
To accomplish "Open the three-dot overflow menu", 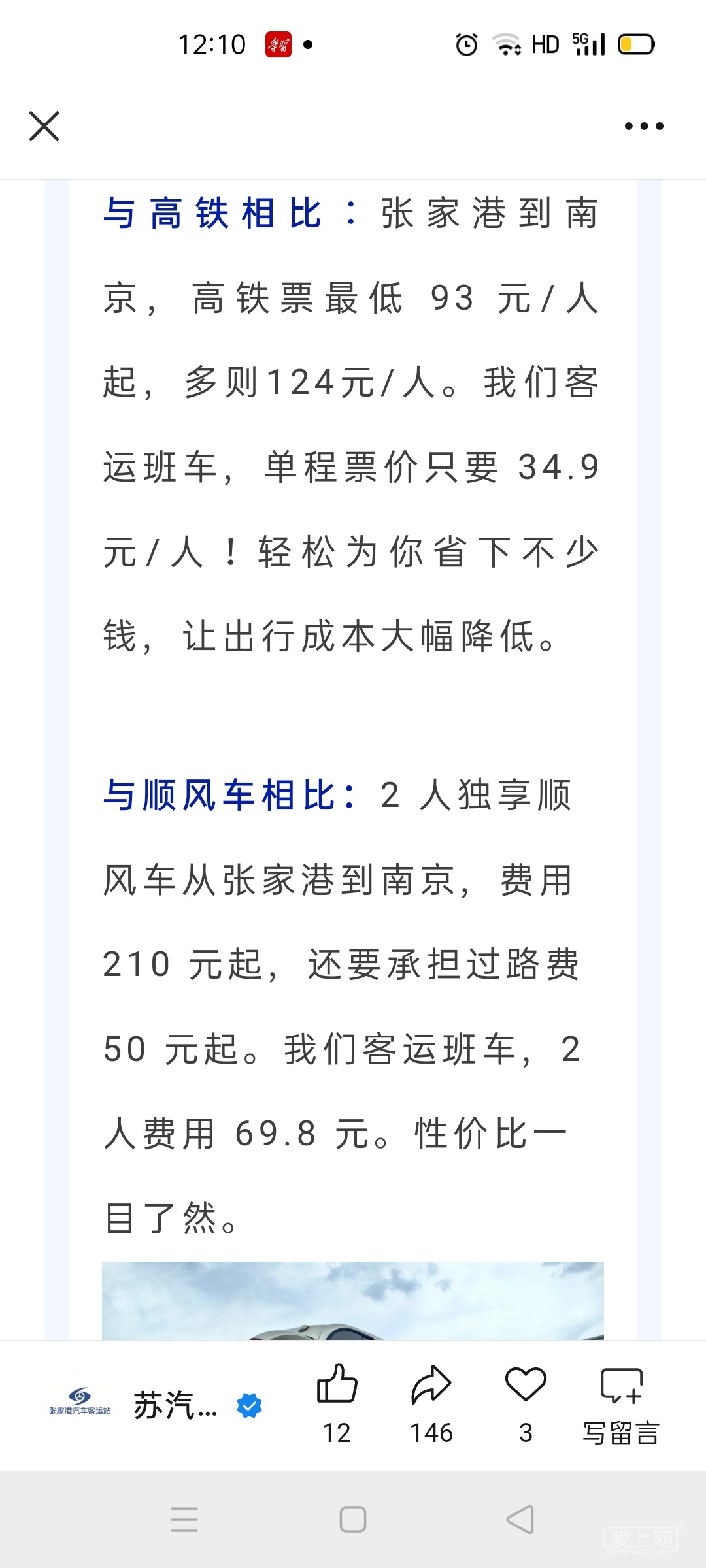I will pyautogui.click(x=644, y=126).
